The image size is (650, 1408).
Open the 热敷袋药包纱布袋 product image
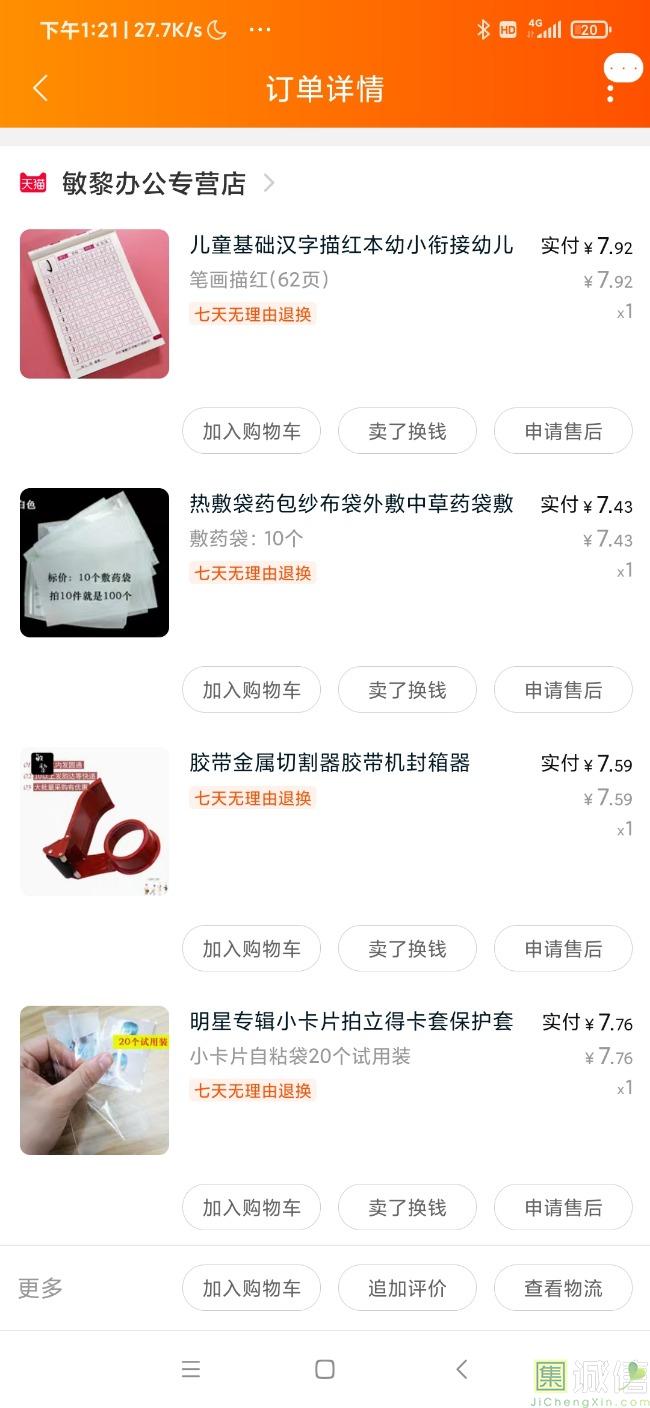coord(94,562)
